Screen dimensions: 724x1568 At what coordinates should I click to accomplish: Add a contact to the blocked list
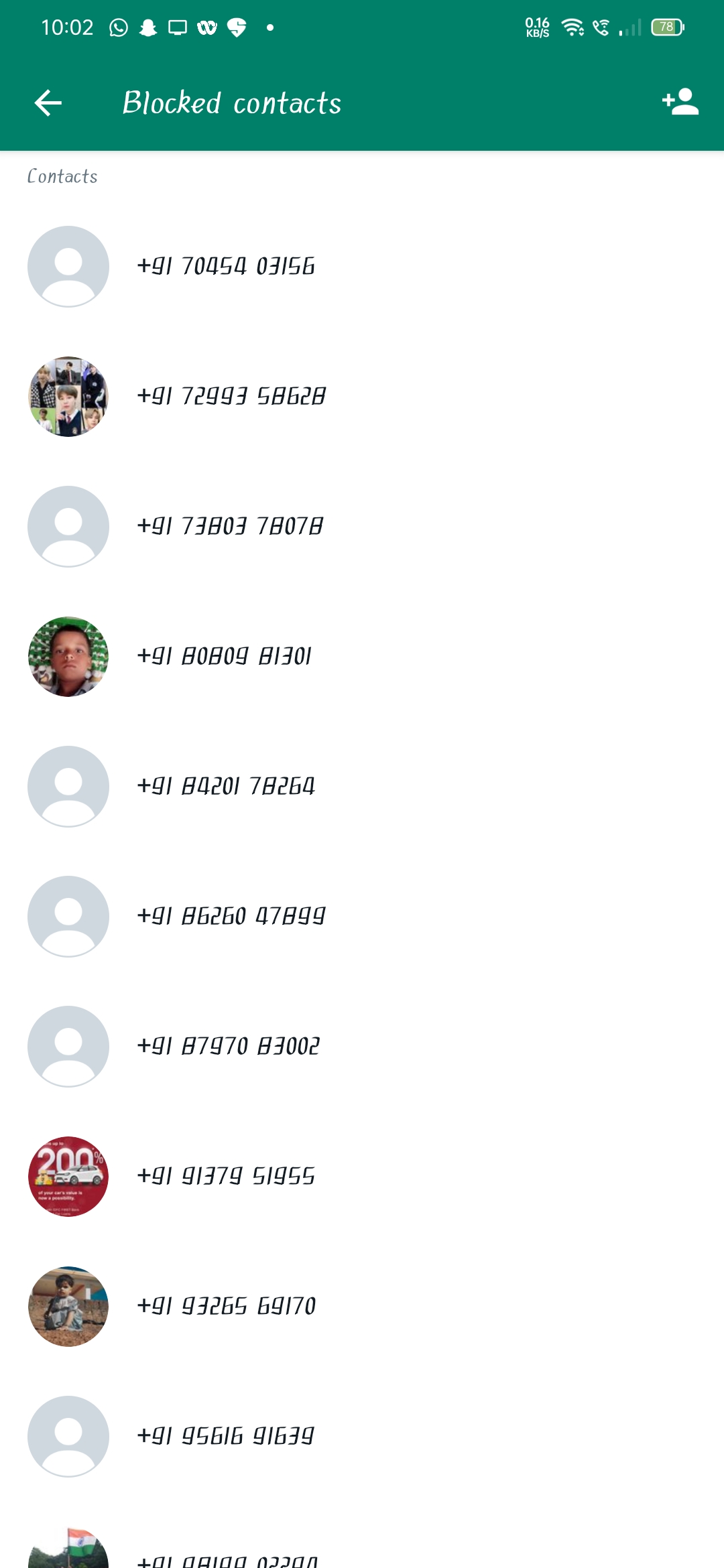point(680,102)
